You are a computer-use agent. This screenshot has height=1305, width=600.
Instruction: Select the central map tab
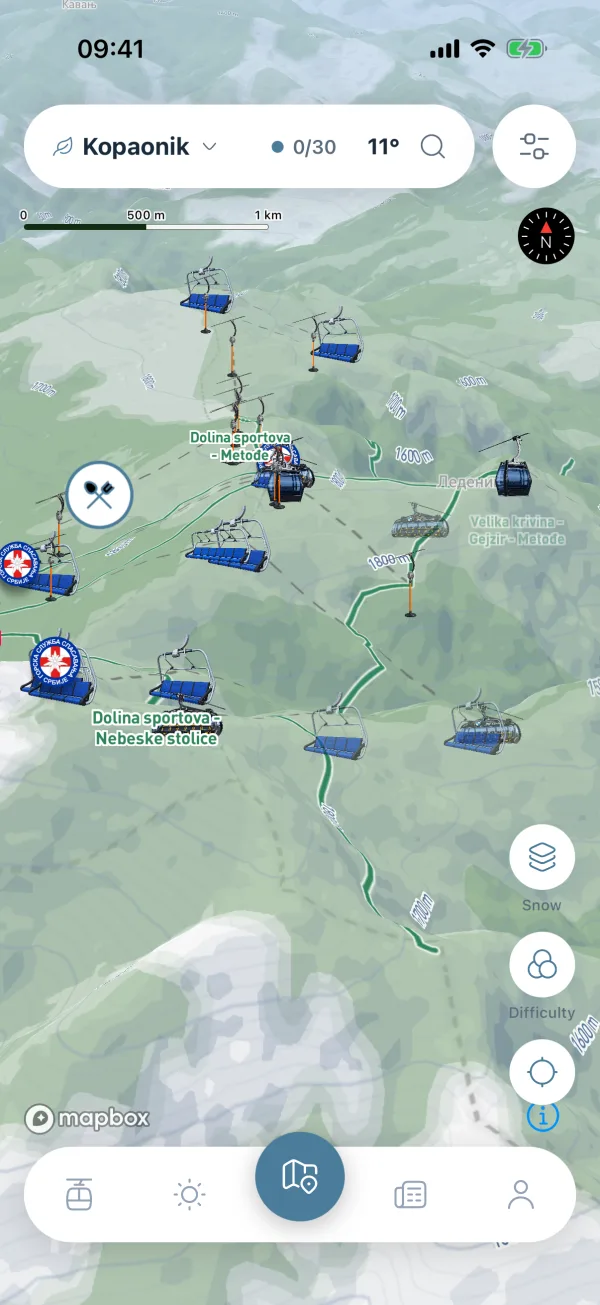click(300, 1177)
